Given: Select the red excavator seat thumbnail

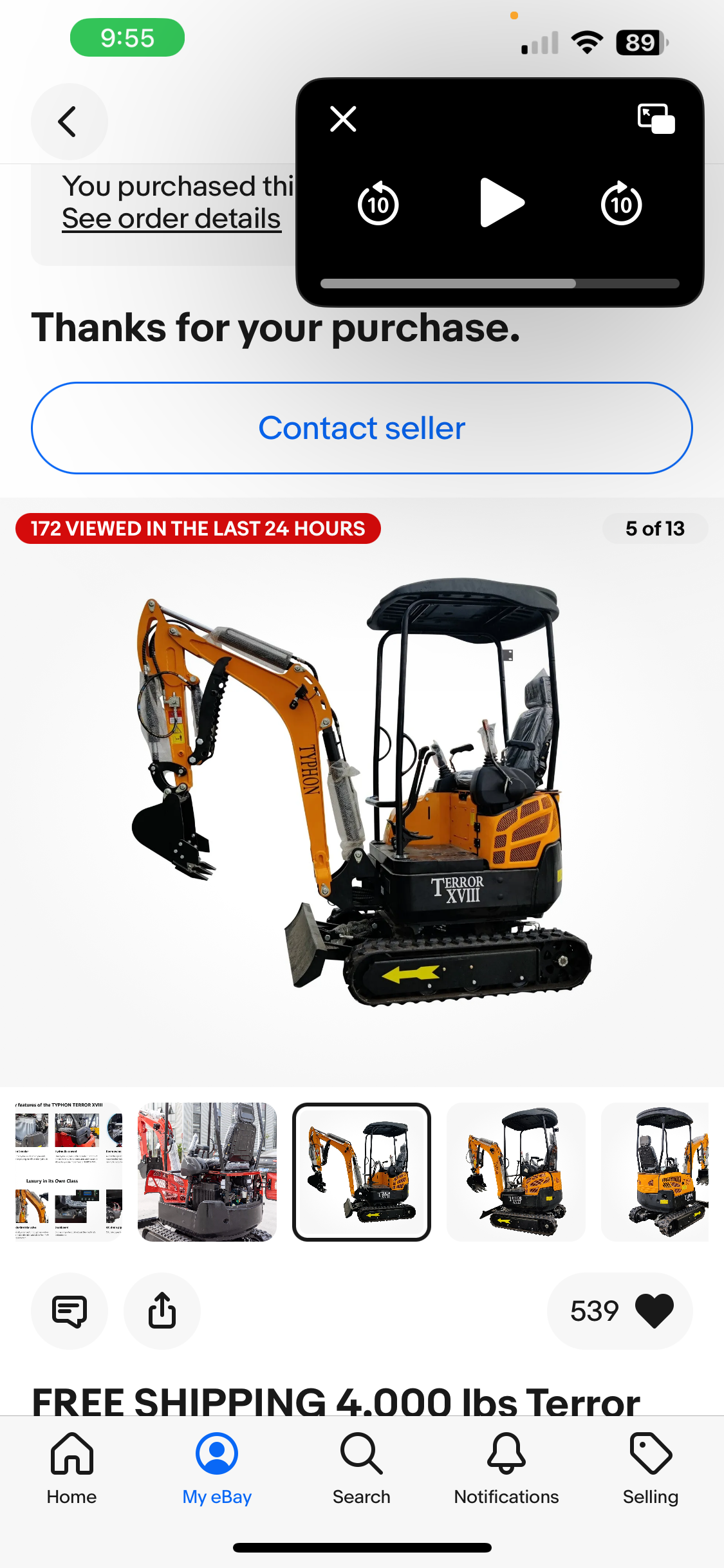Looking at the screenshot, I should pyautogui.click(x=207, y=1171).
